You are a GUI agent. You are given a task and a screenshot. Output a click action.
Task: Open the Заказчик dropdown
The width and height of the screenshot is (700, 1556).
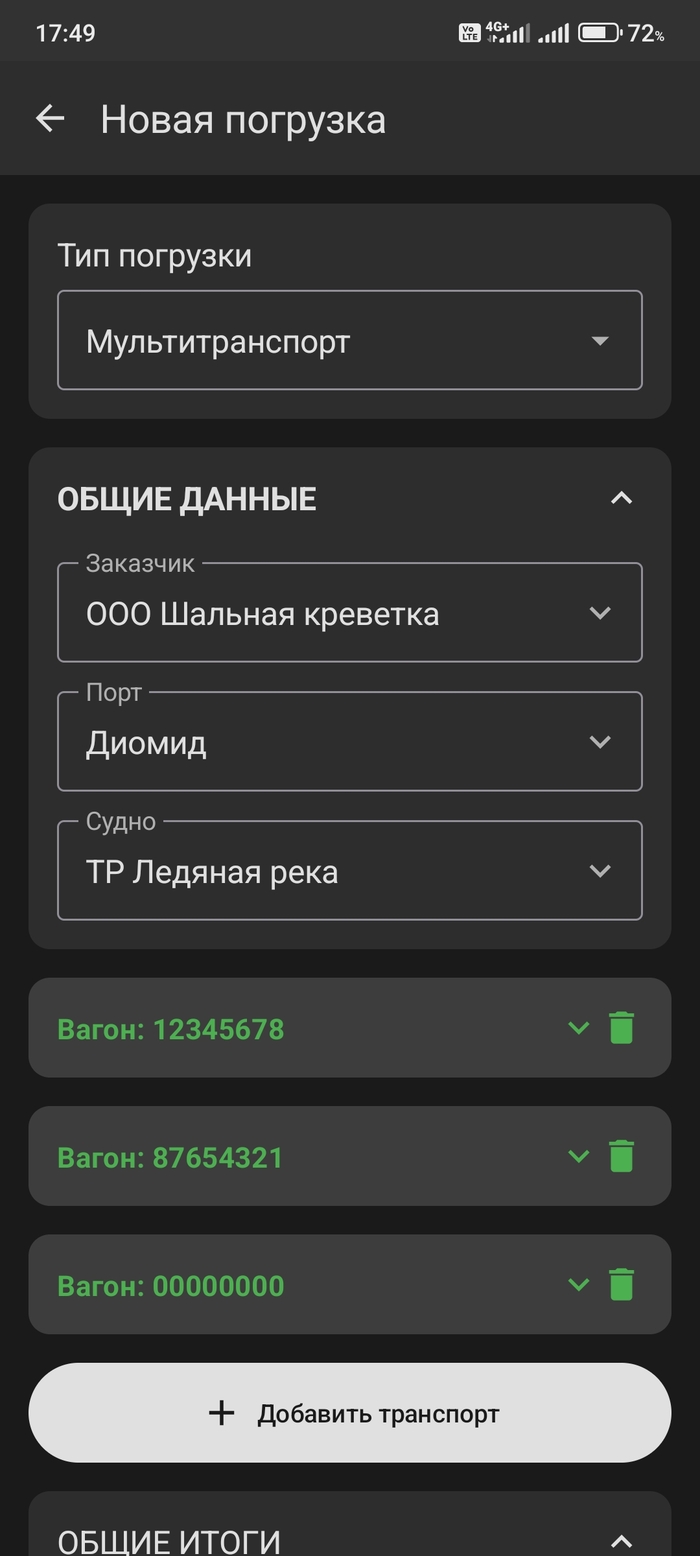point(350,613)
